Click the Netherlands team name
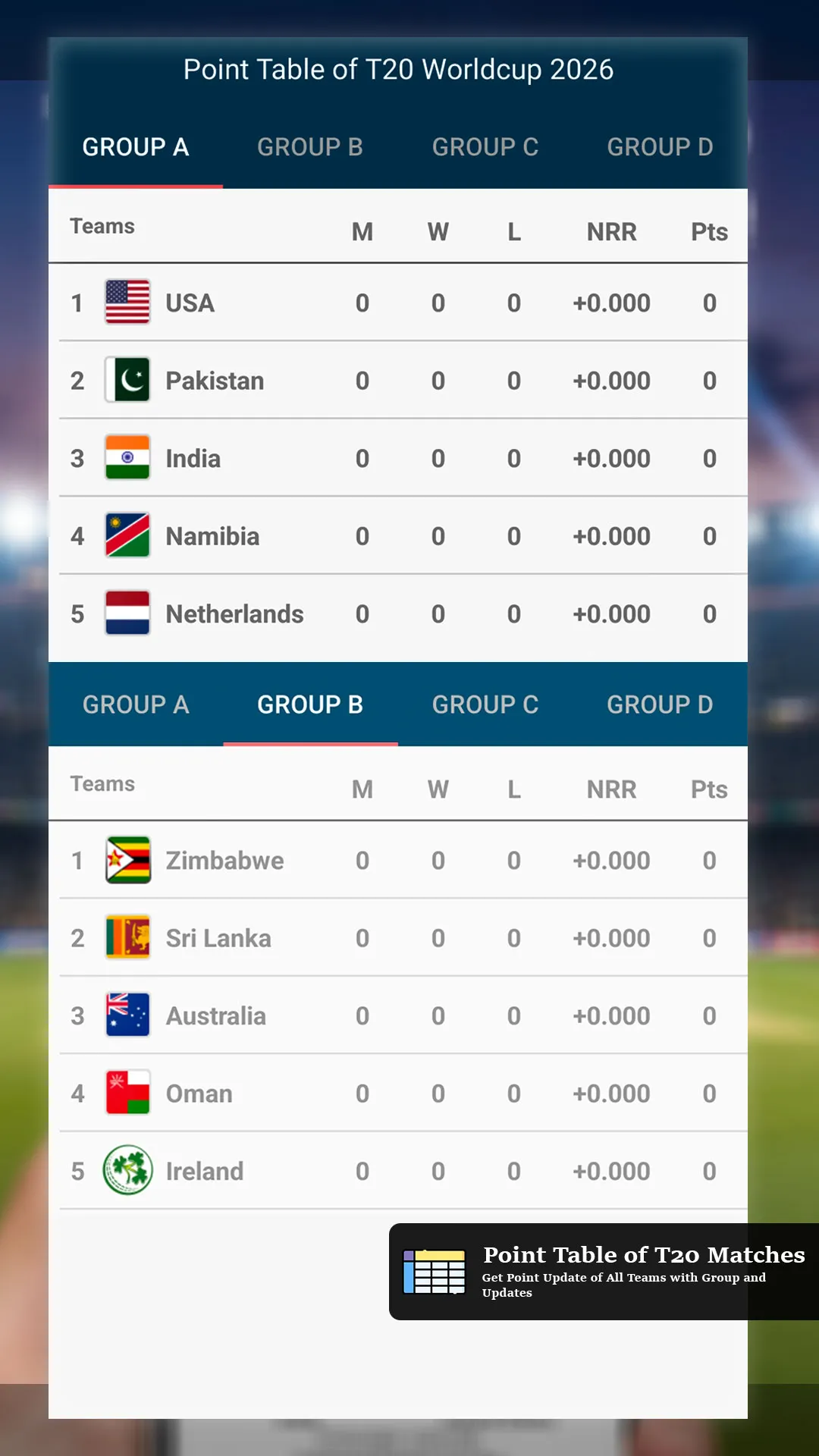 (x=234, y=613)
